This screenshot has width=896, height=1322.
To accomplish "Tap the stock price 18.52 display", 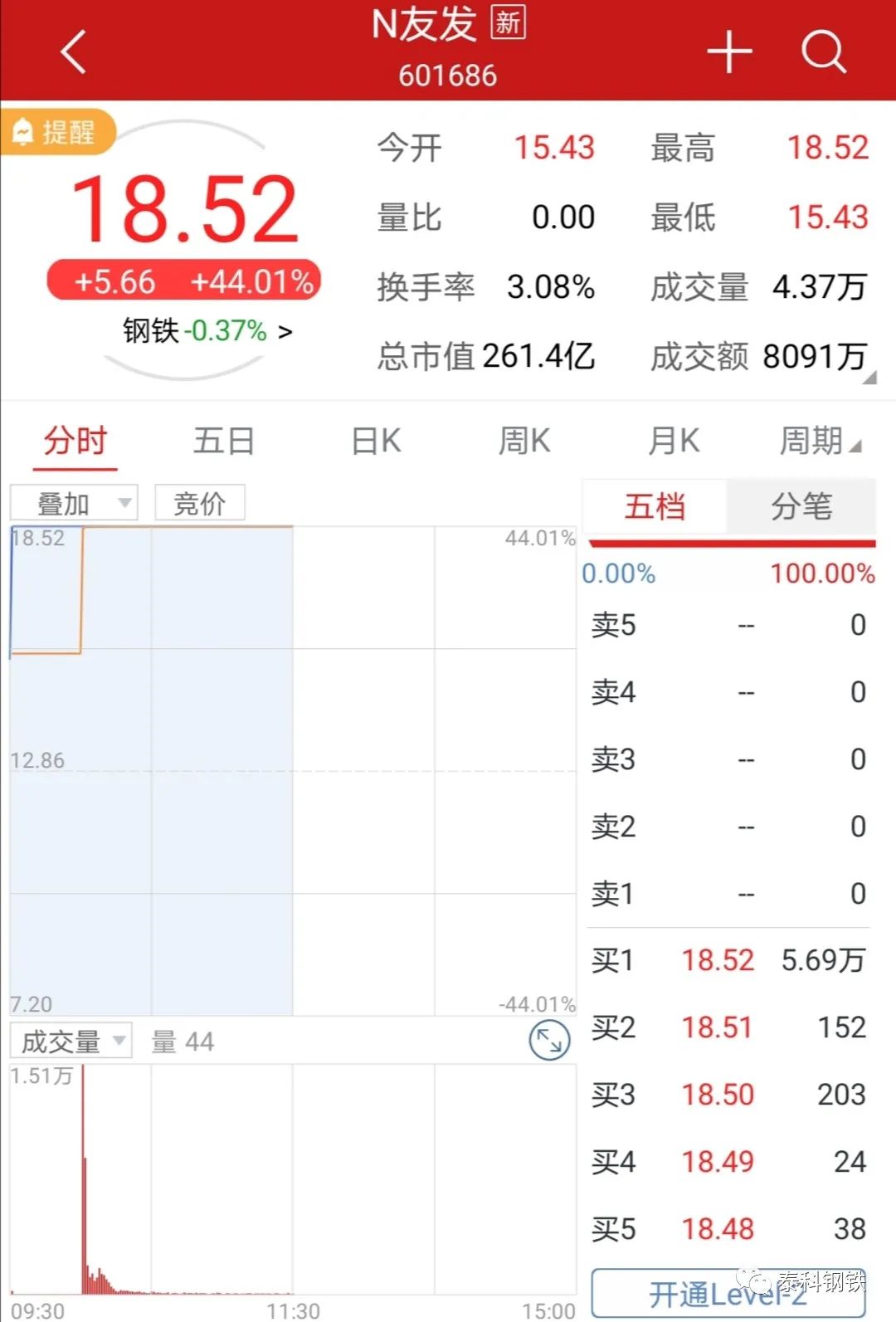I will point(184,212).
